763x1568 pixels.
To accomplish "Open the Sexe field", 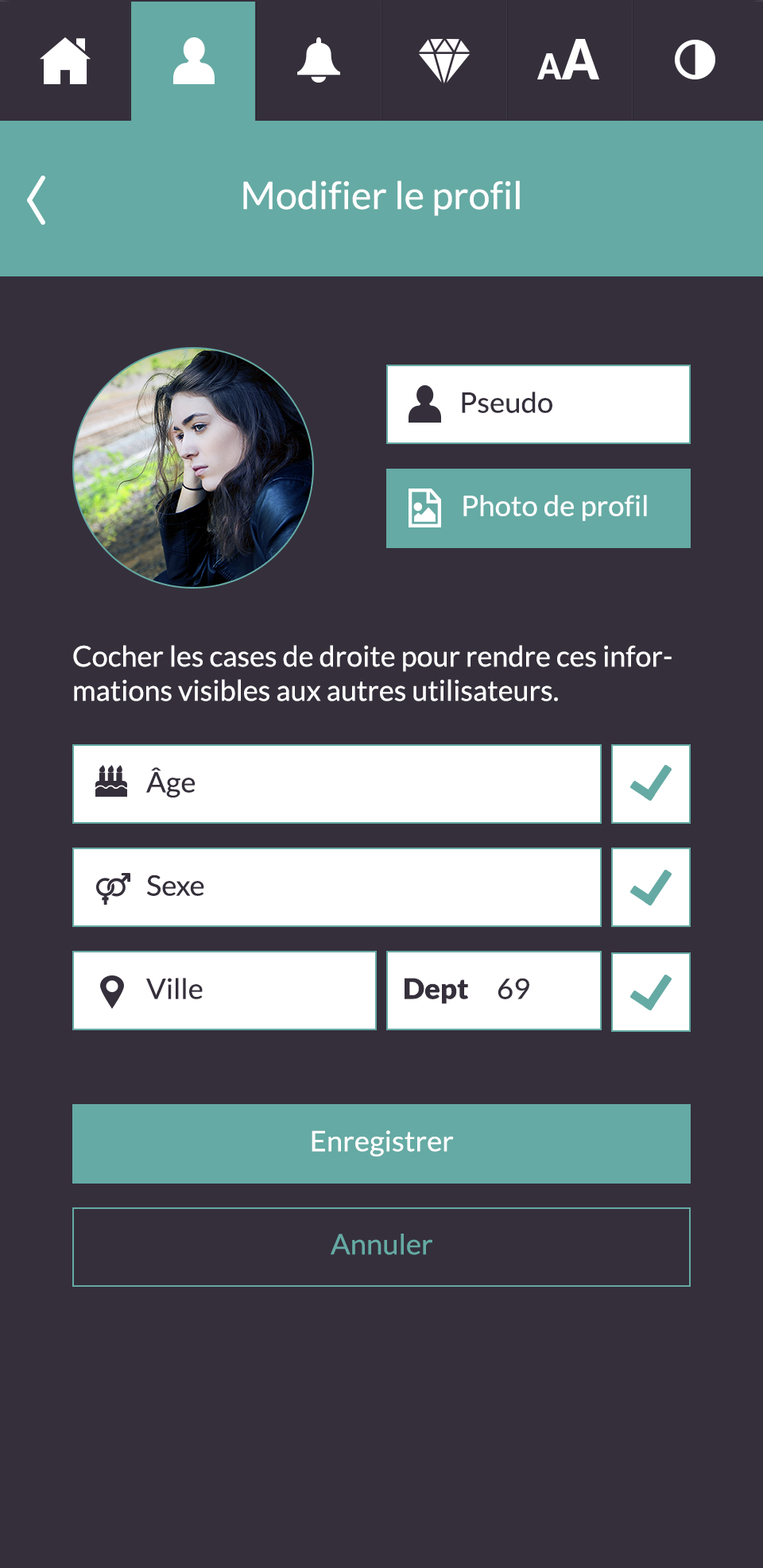I will pyautogui.click(x=337, y=887).
